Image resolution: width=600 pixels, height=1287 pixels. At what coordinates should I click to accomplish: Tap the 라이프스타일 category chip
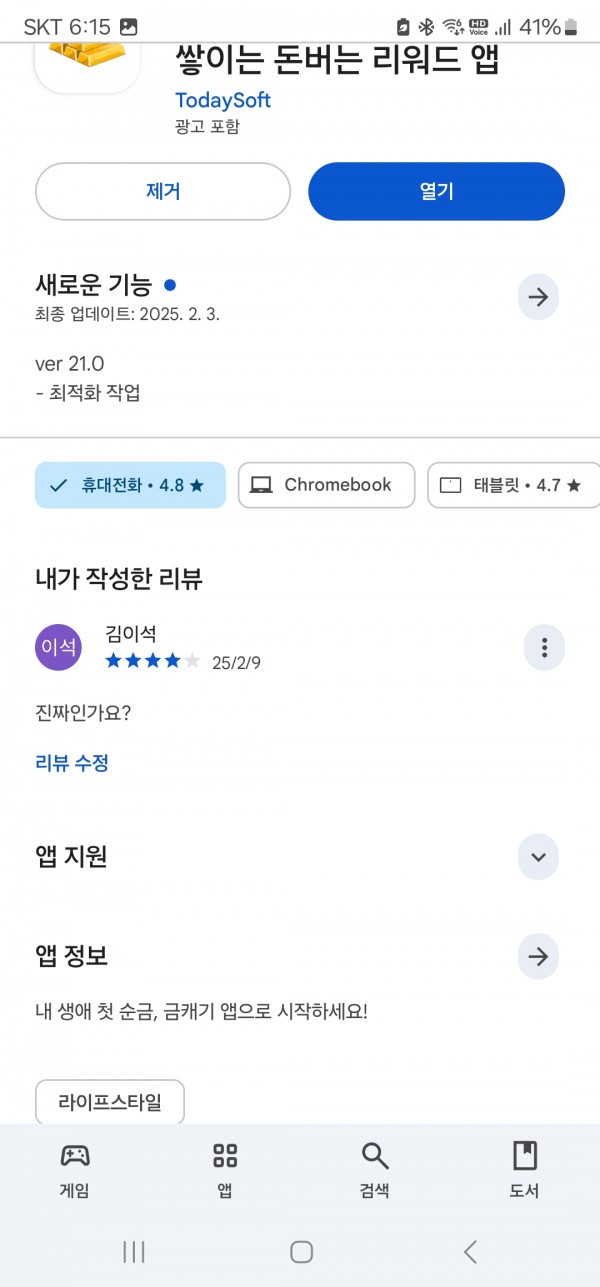point(110,1103)
